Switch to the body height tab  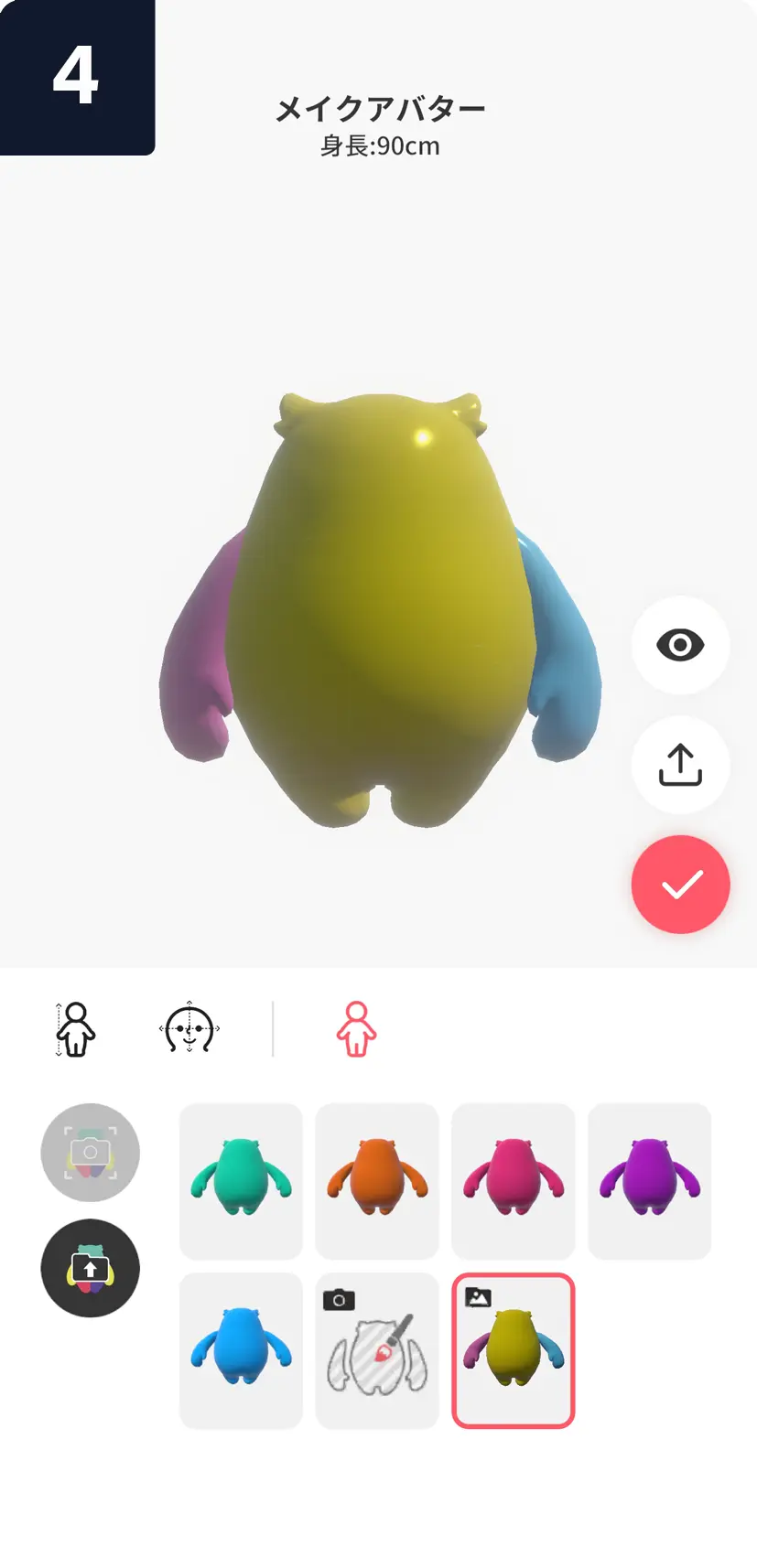[76, 1029]
